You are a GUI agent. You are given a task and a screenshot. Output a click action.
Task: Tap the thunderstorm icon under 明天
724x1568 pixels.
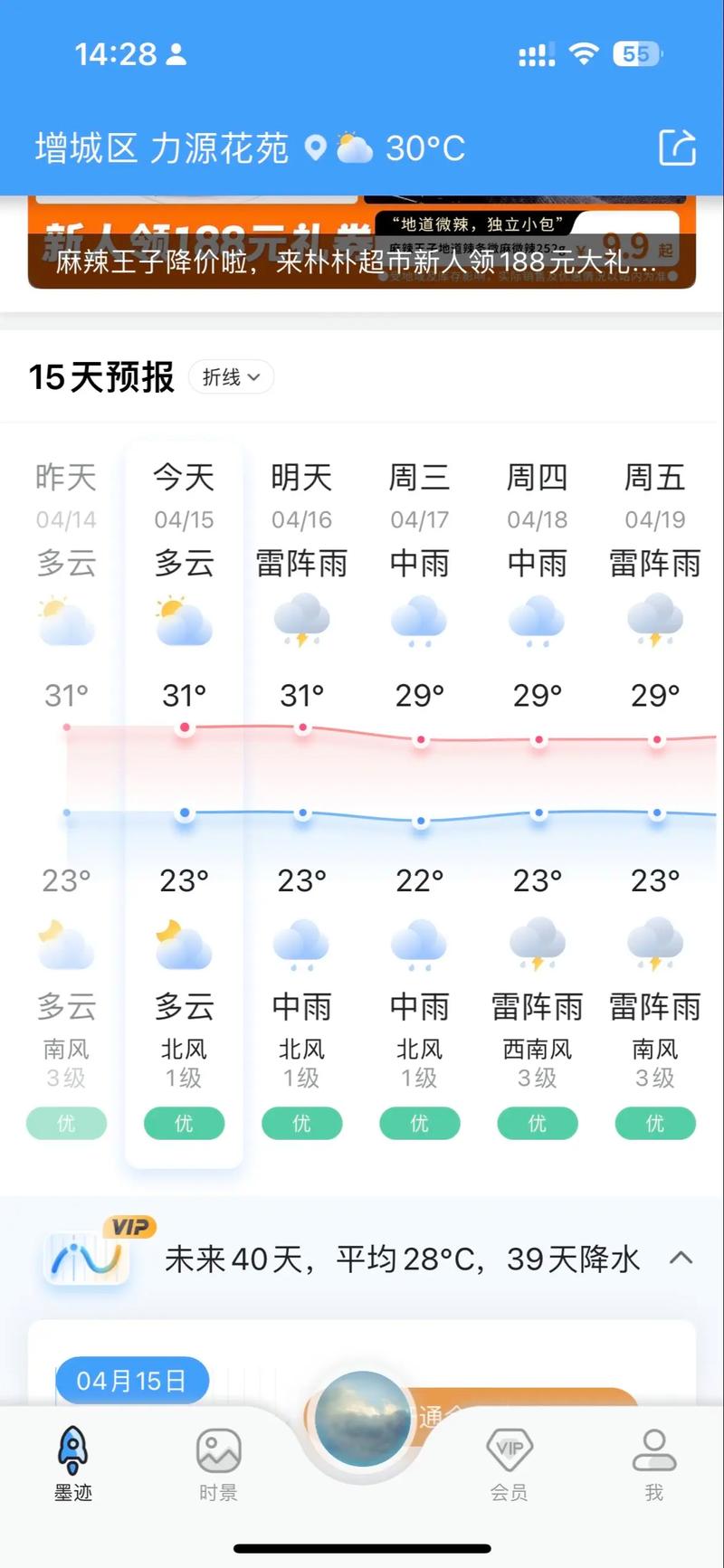(x=301, y=620)
